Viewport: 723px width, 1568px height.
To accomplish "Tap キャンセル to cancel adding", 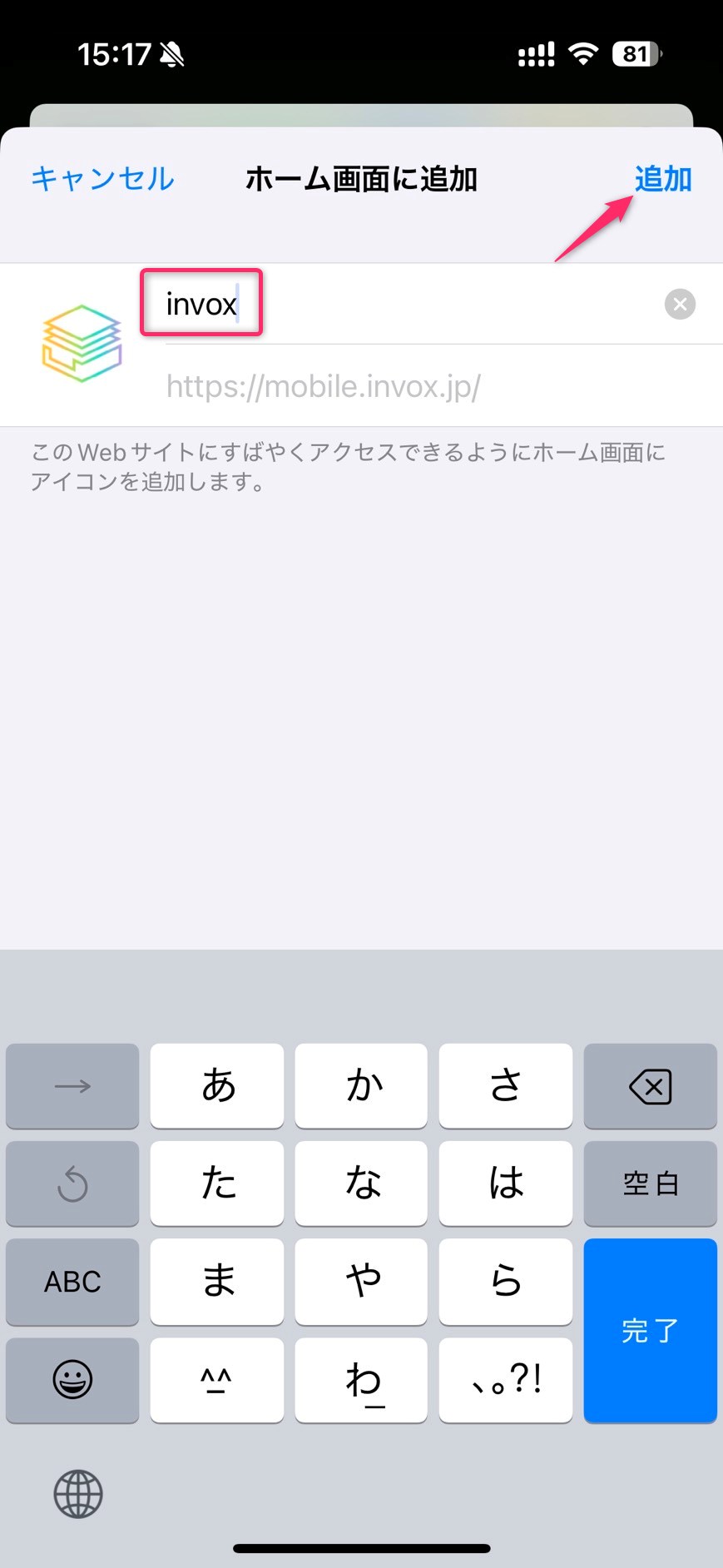I will [x=102, y=179].
